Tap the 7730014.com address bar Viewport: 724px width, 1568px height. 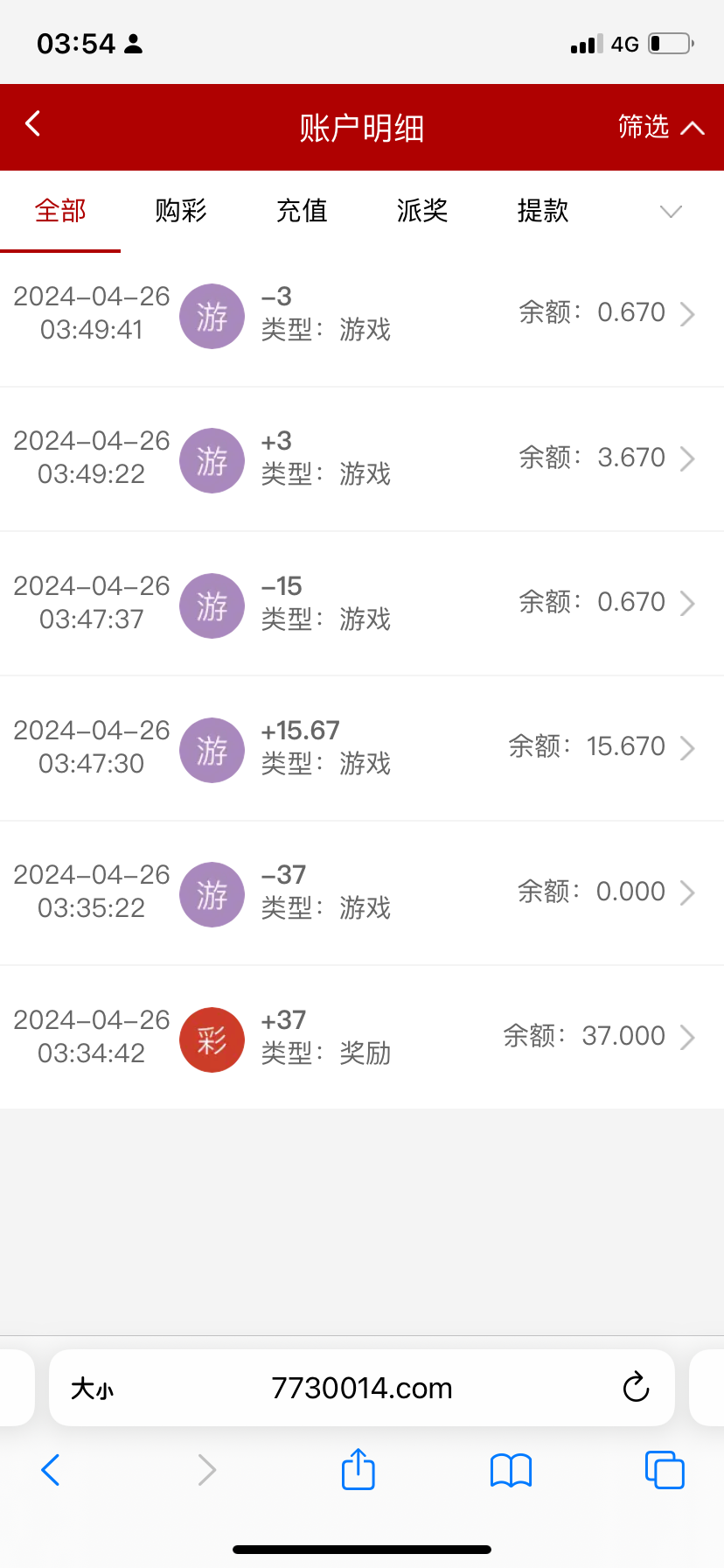click(x=362, y=1389)
